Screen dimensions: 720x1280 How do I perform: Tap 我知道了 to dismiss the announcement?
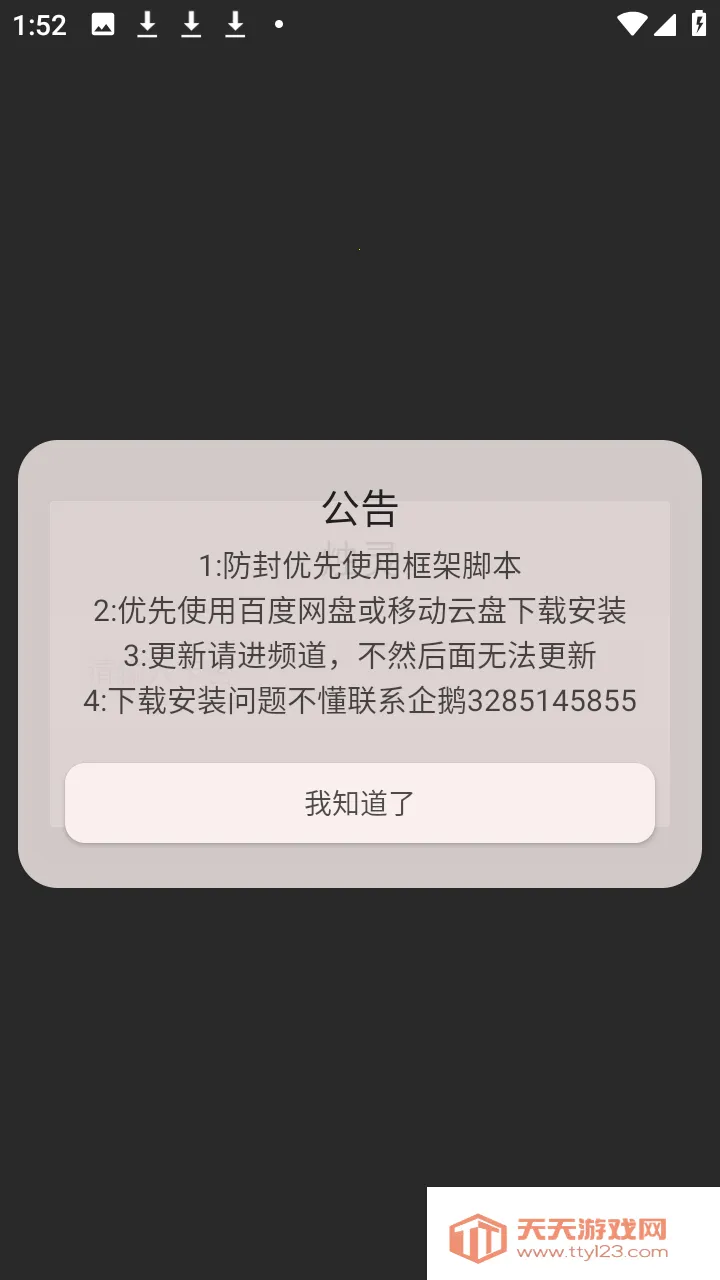point(360,802)
